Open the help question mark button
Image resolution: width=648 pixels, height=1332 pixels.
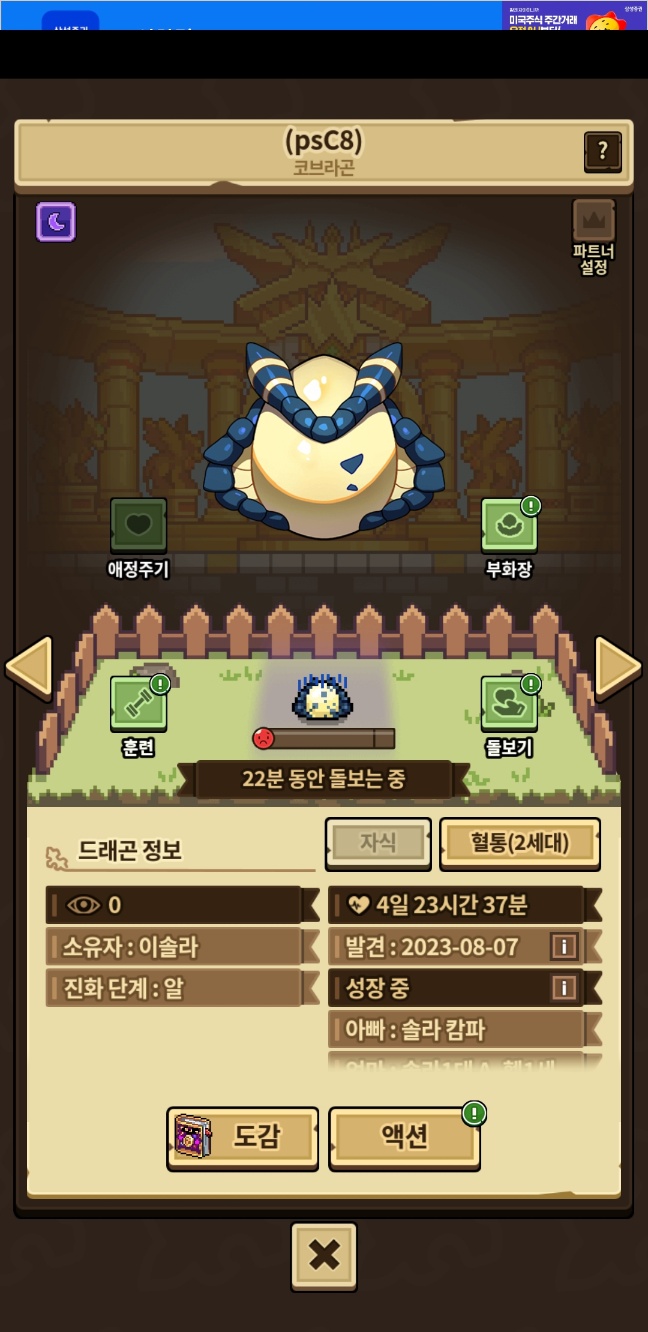click(x=602, y=152)
